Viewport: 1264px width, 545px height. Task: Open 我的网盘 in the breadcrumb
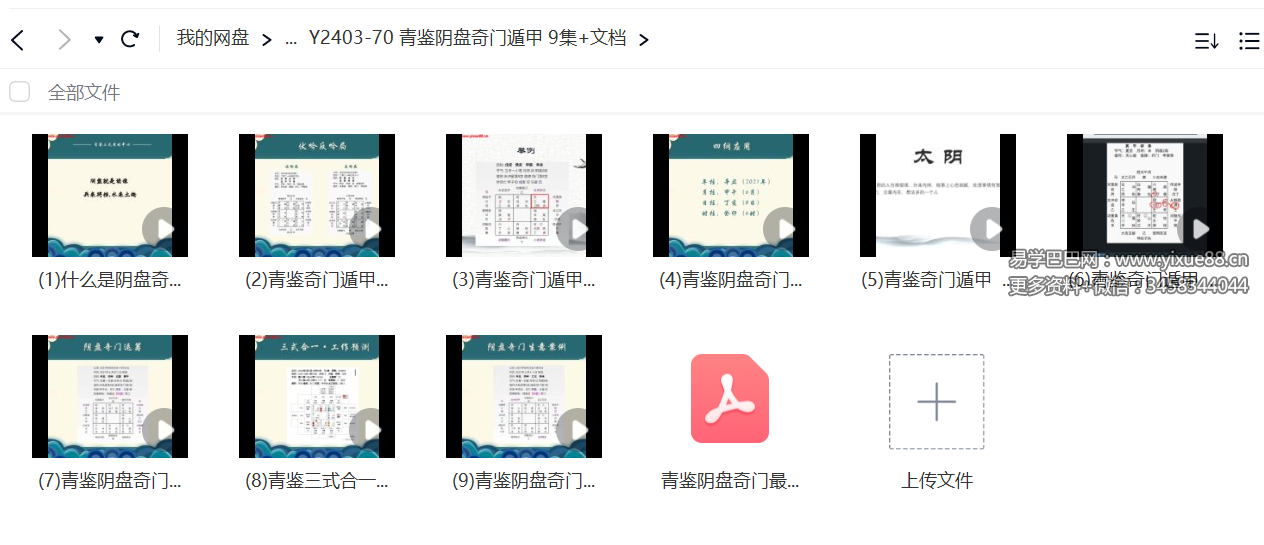click(x=213, y=38)
